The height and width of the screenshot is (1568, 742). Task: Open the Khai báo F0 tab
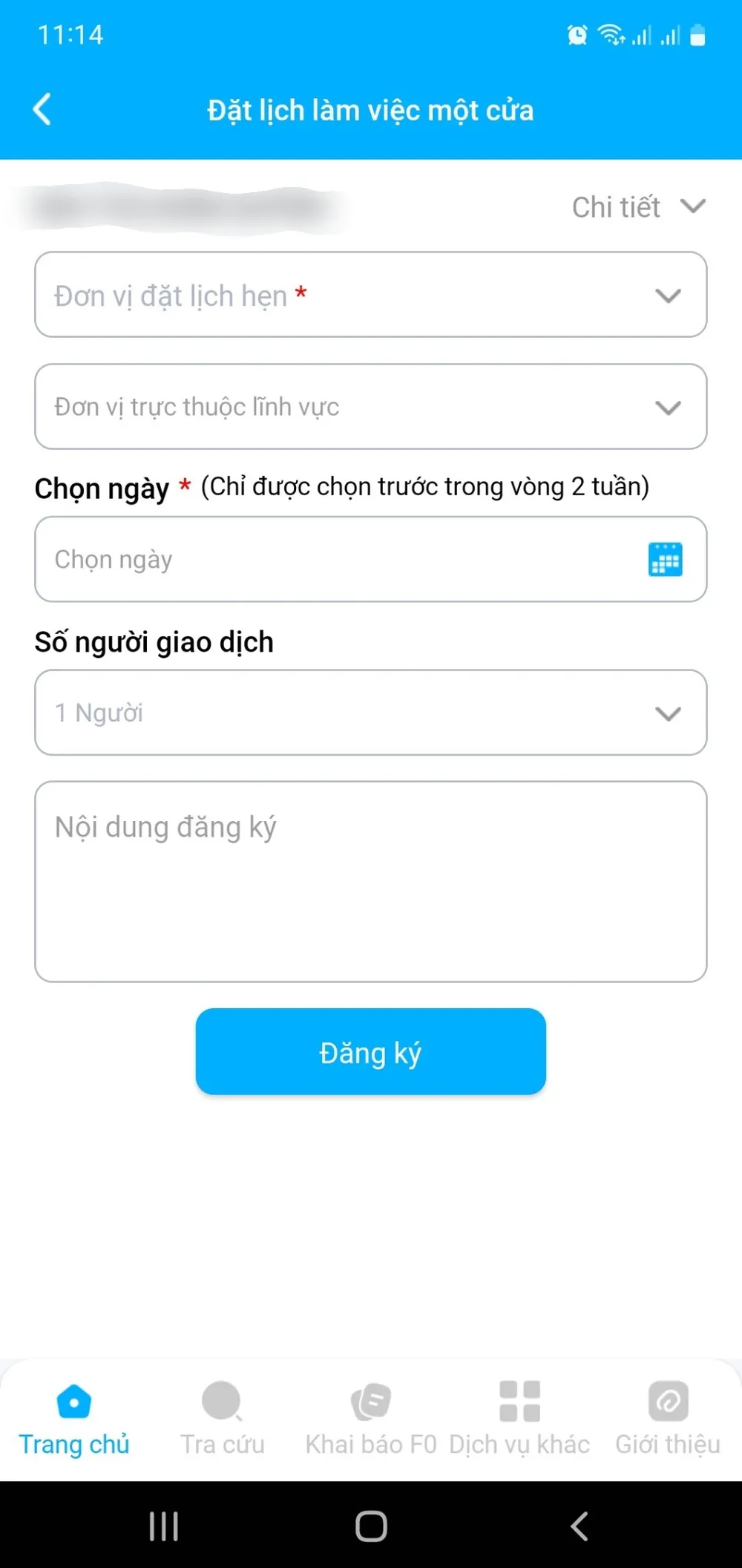(371, 1420)
